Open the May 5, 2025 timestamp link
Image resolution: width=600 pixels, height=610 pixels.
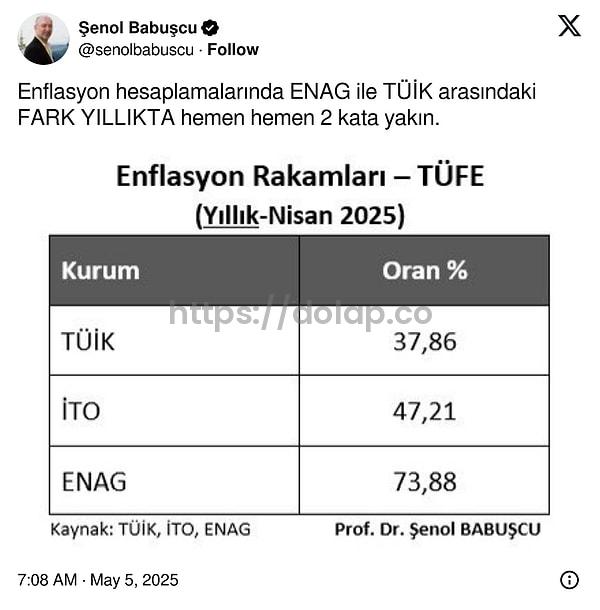click(x=98, y=580)
